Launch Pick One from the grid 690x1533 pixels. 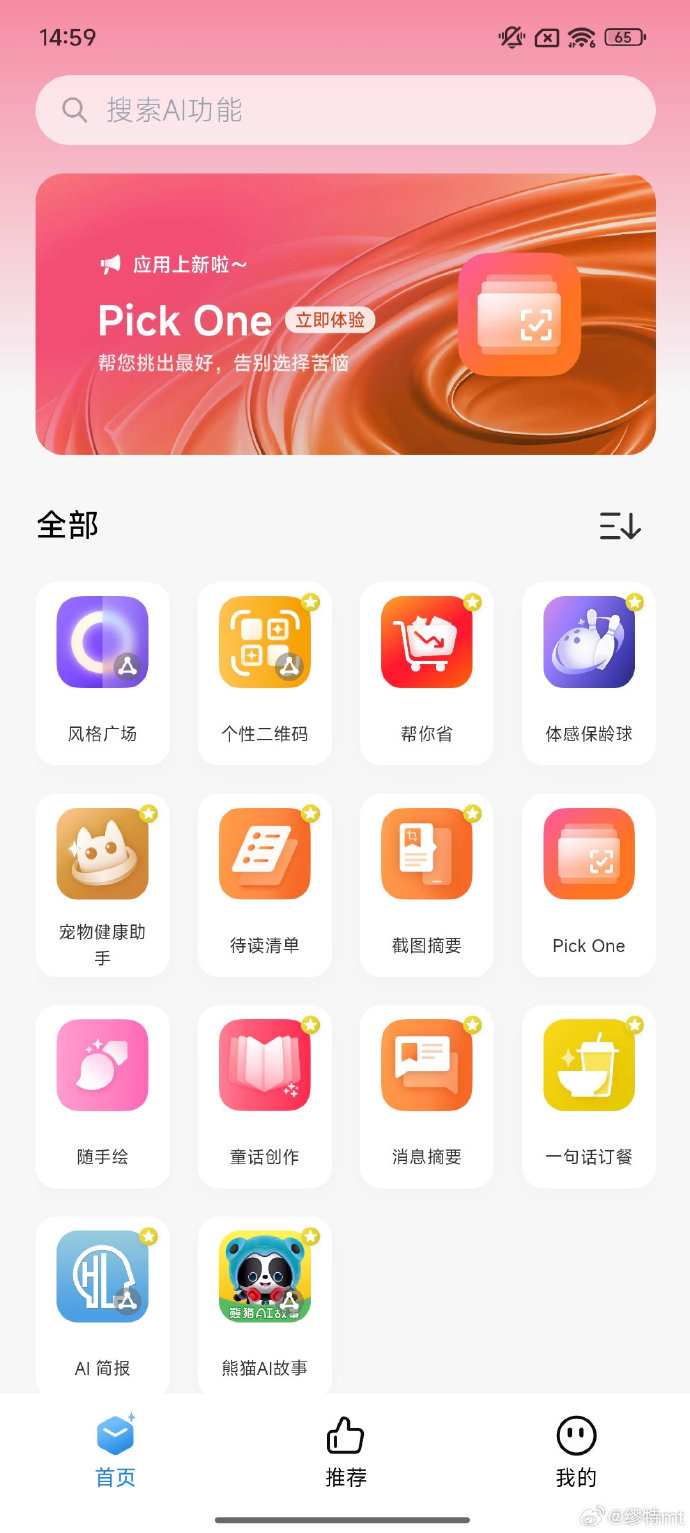click(x=588, y=884)
